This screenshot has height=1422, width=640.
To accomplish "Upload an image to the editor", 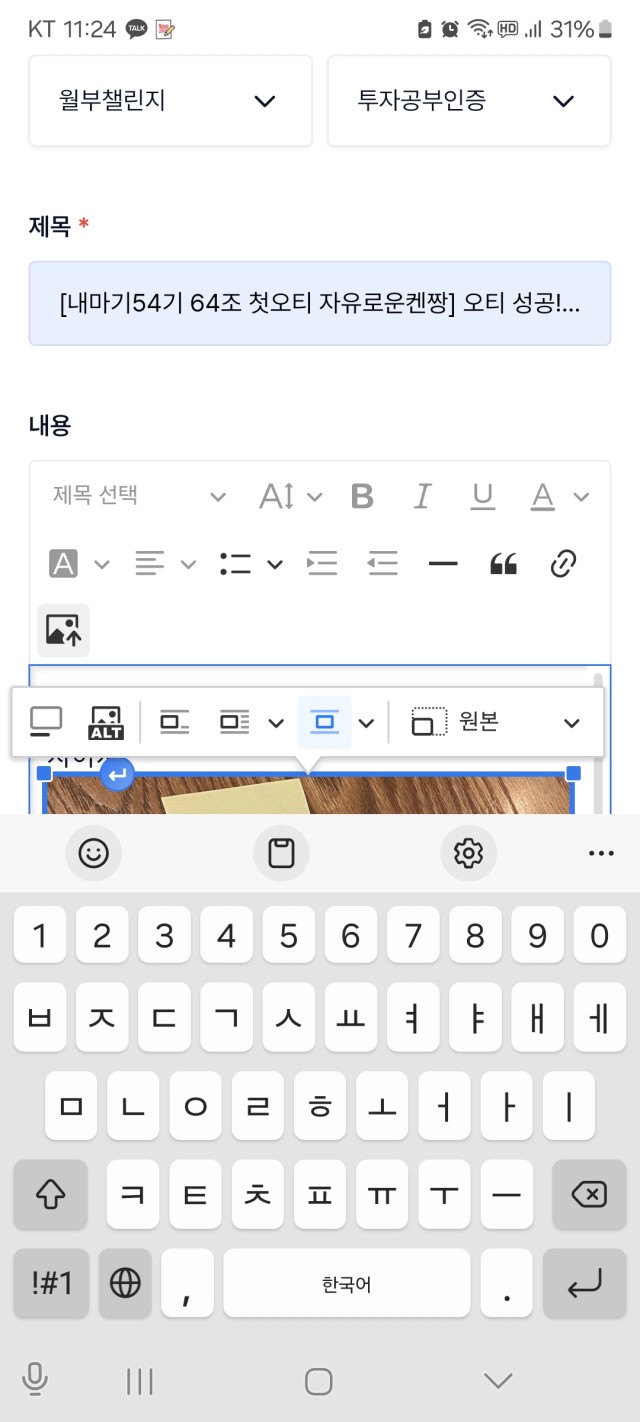I will (64, 630).
